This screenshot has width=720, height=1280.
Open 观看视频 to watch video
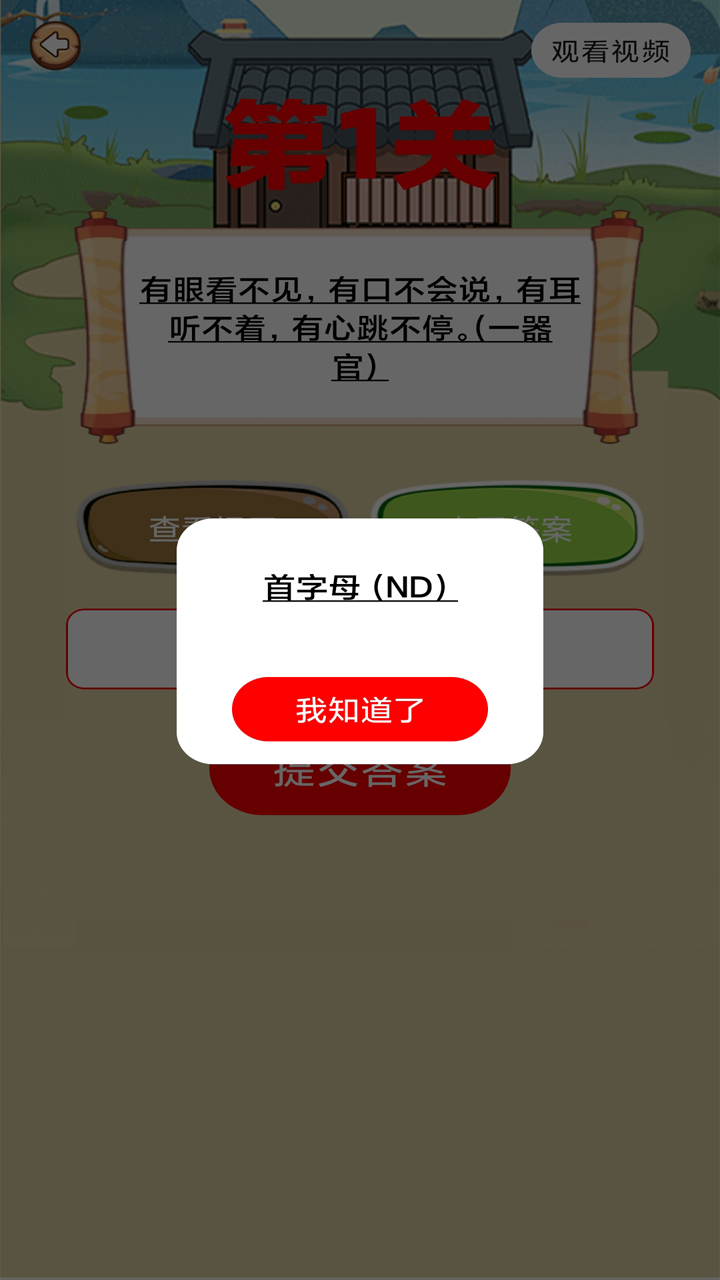[610, 51]
